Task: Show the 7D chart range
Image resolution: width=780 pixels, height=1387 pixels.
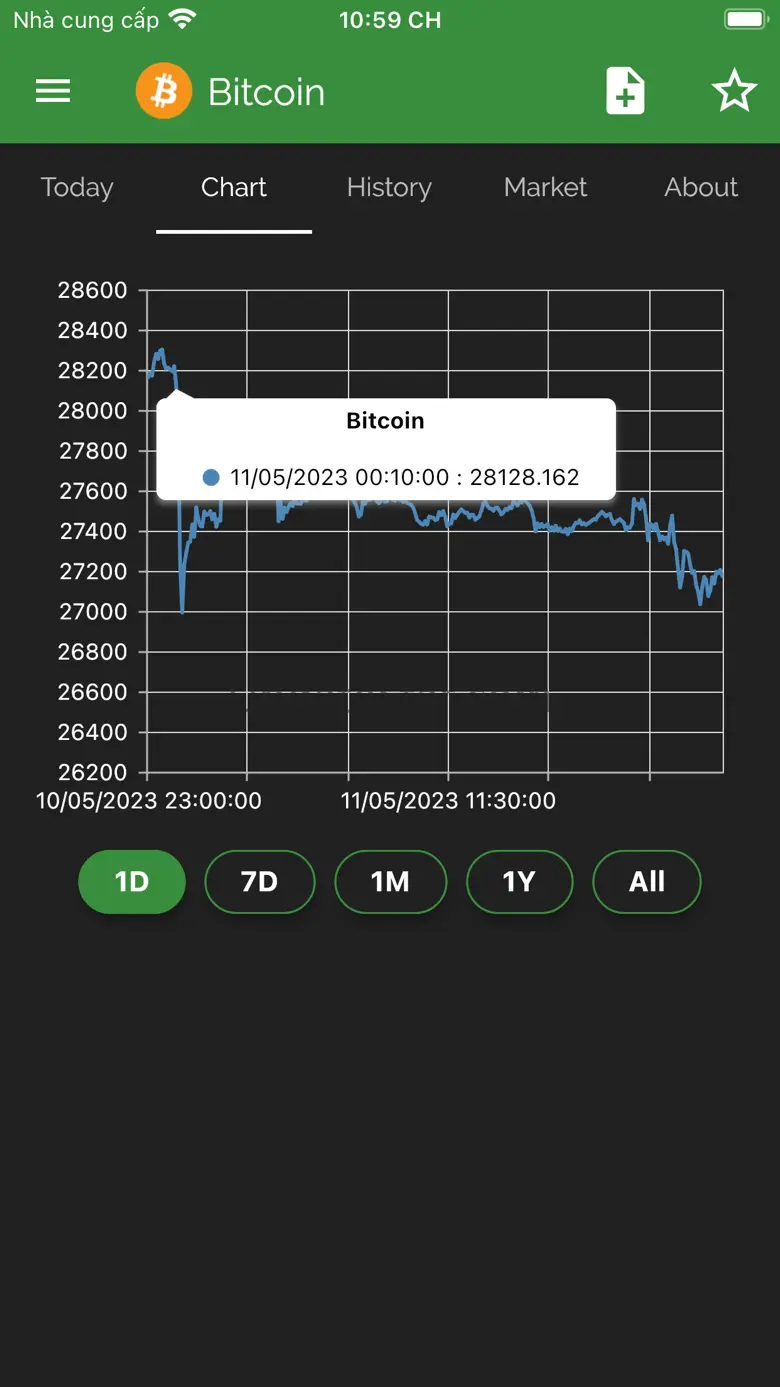Action: (x=260, y=882)
